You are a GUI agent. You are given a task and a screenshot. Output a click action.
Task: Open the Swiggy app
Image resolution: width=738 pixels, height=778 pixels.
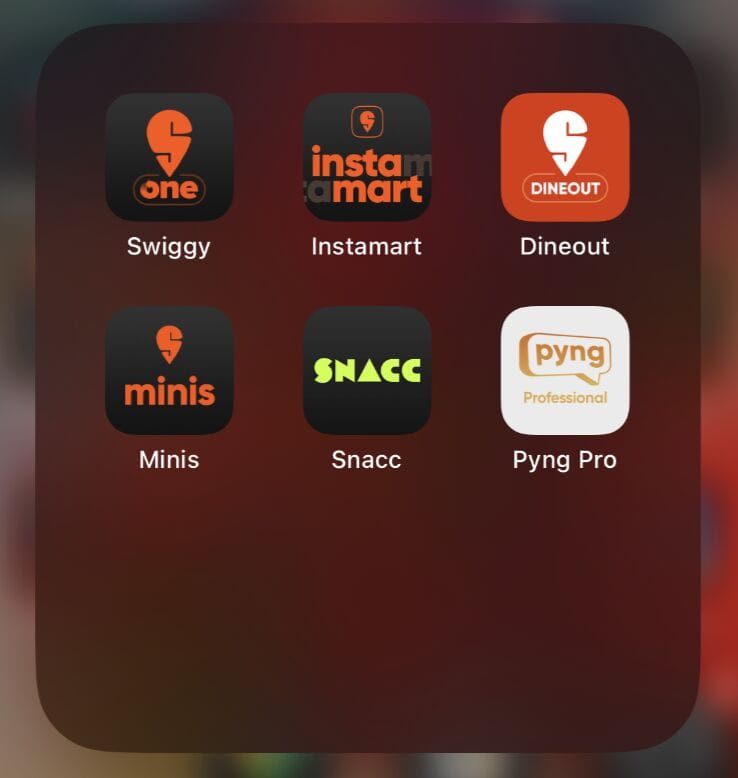tap(169, 157)
